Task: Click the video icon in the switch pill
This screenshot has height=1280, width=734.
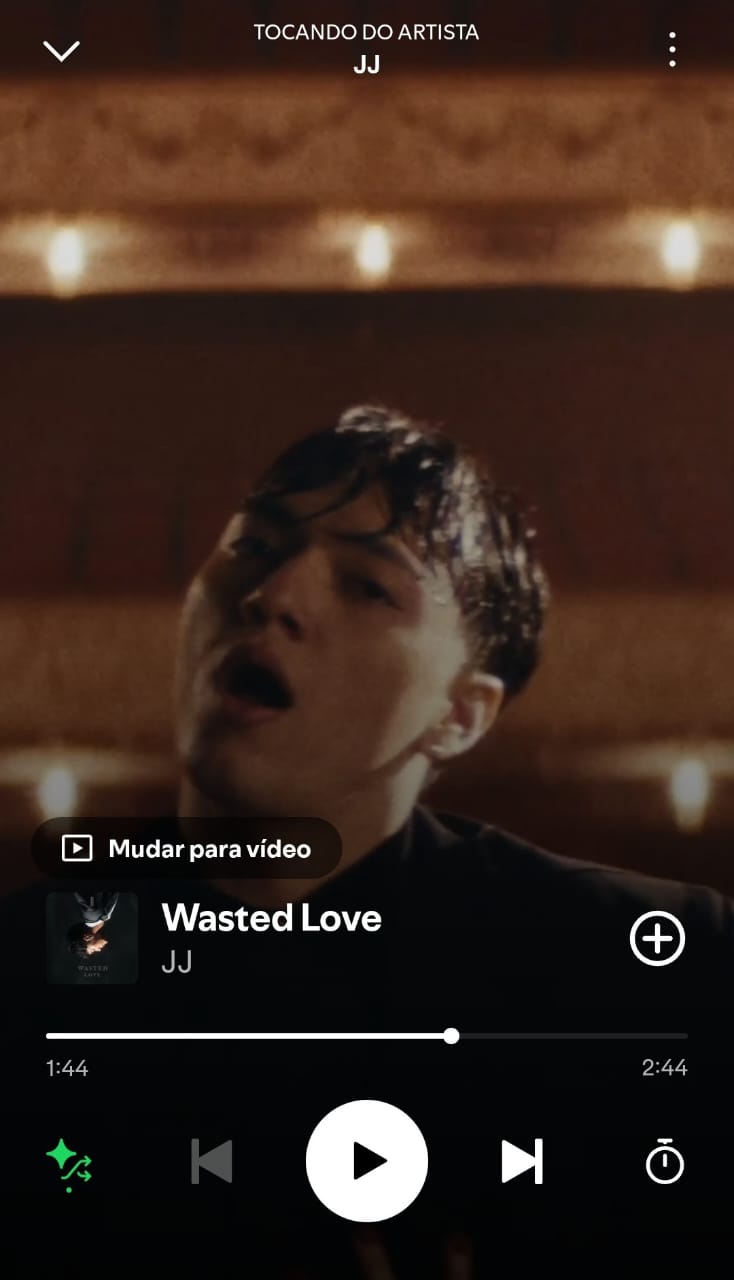Action: (77, 848)
